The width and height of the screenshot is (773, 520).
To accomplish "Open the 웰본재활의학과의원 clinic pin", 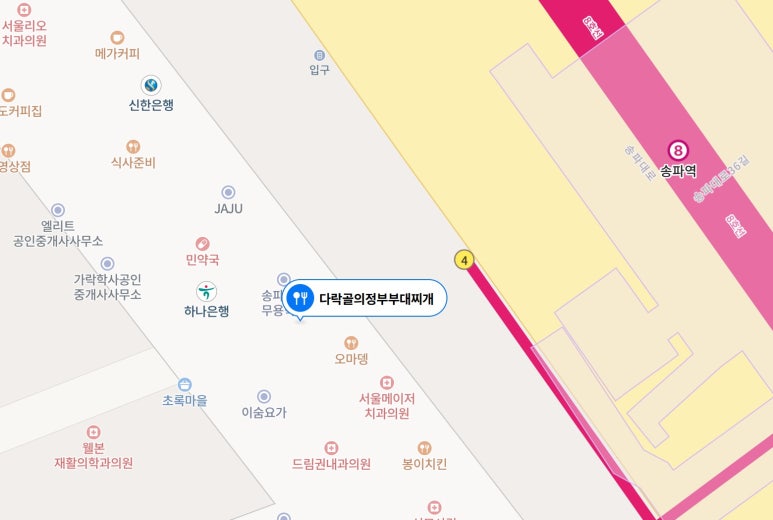I will 93,432.
